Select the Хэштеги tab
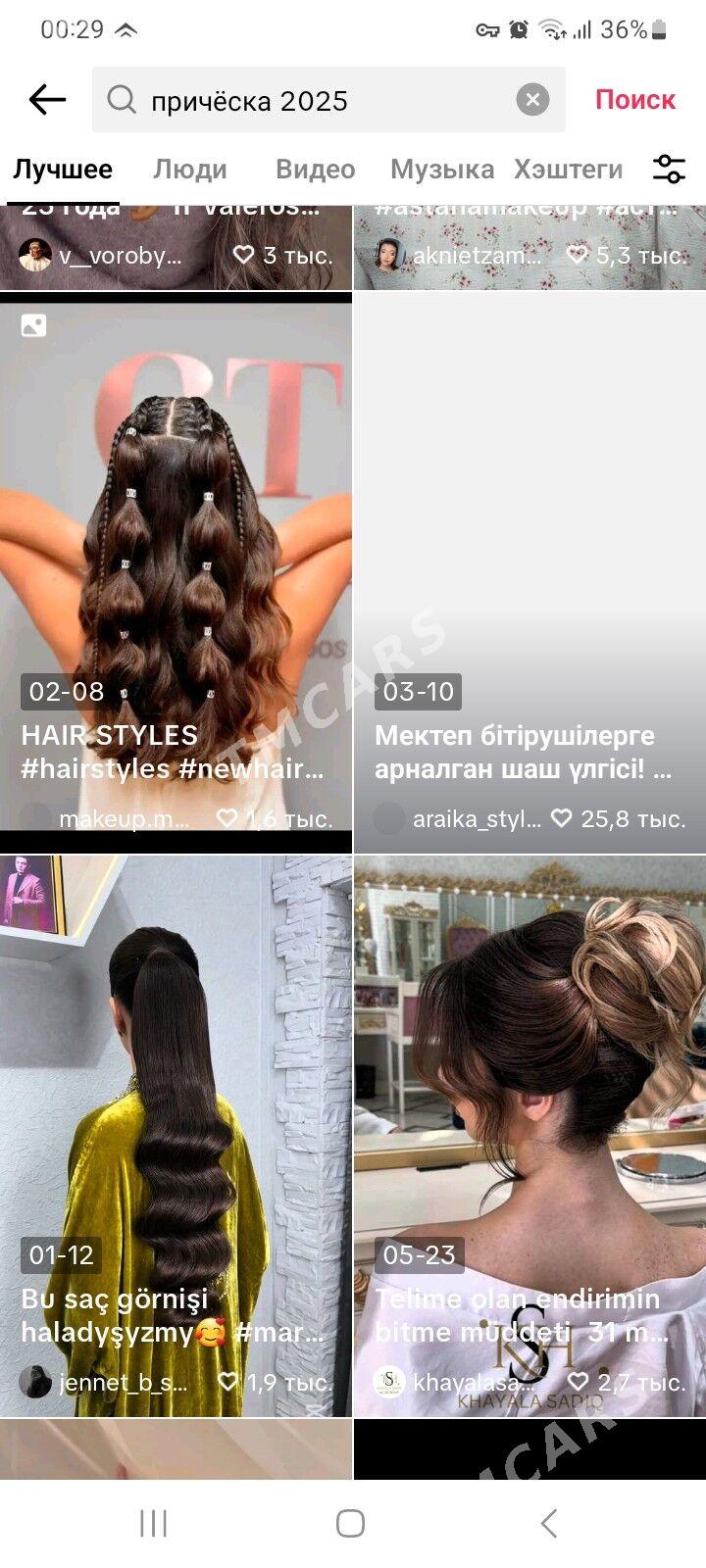The width and height of the screenshot is (706, 1568). coord(568,170)
